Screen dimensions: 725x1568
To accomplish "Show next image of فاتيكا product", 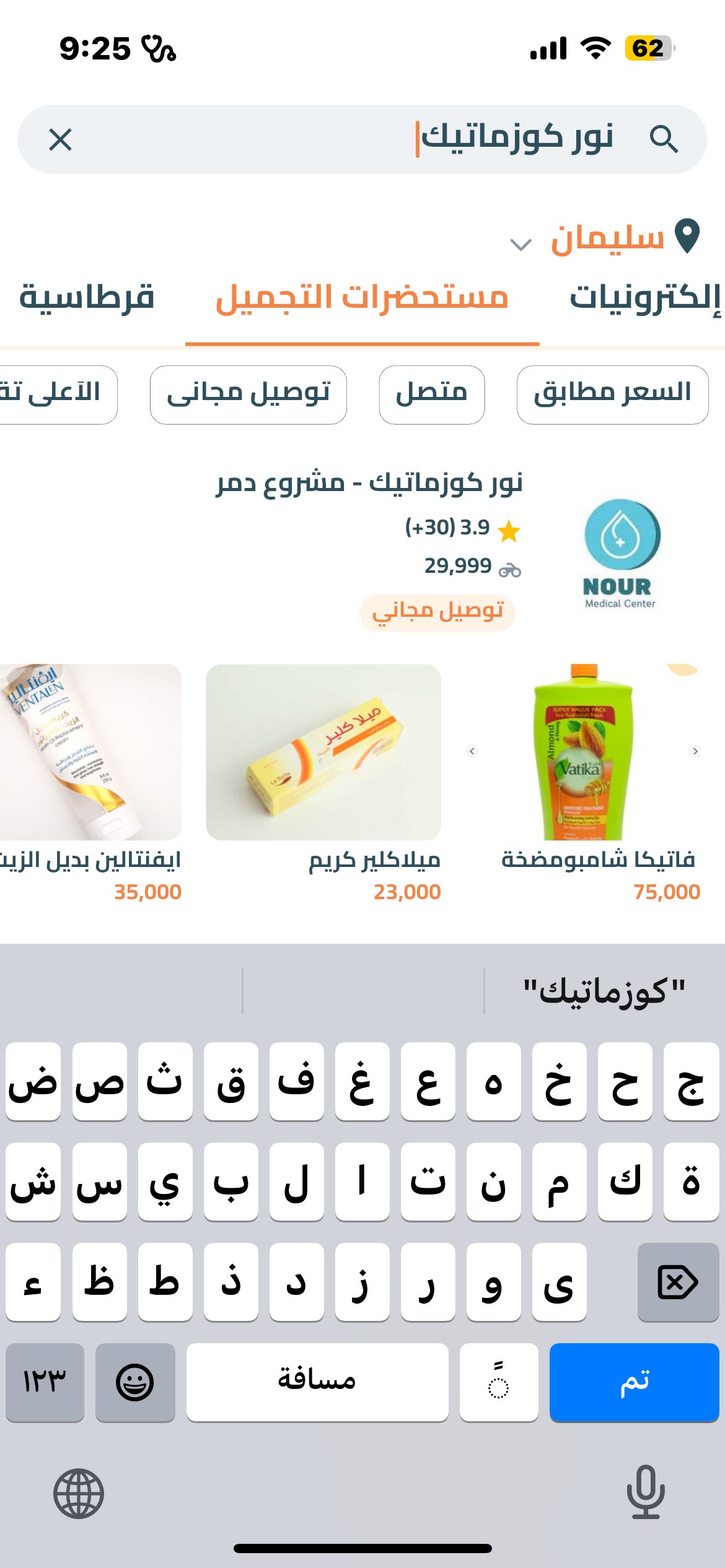I will pyautogui.click(x=695, y=751).
